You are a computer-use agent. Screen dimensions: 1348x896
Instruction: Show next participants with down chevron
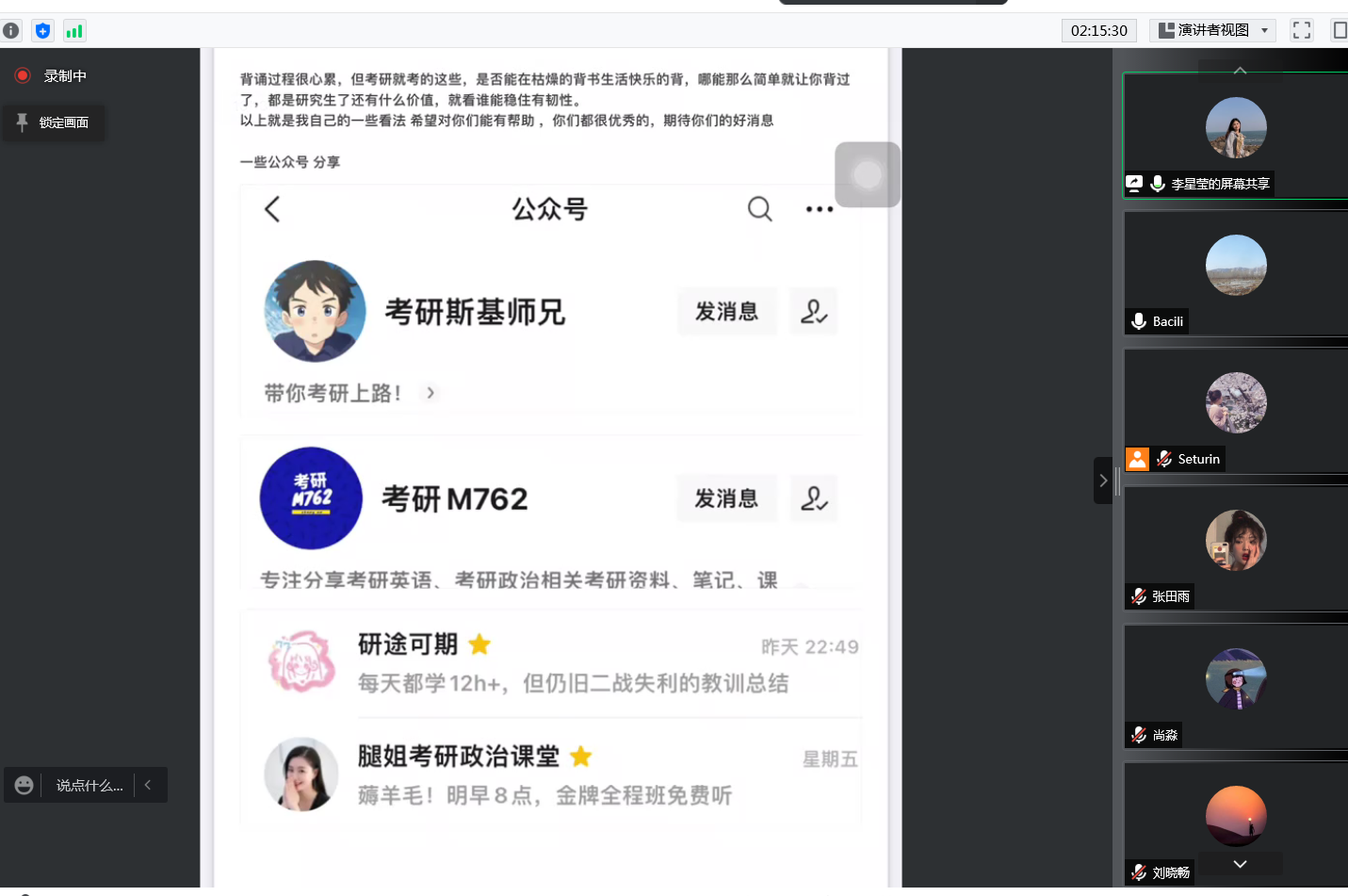click(x=1240, y=864)
